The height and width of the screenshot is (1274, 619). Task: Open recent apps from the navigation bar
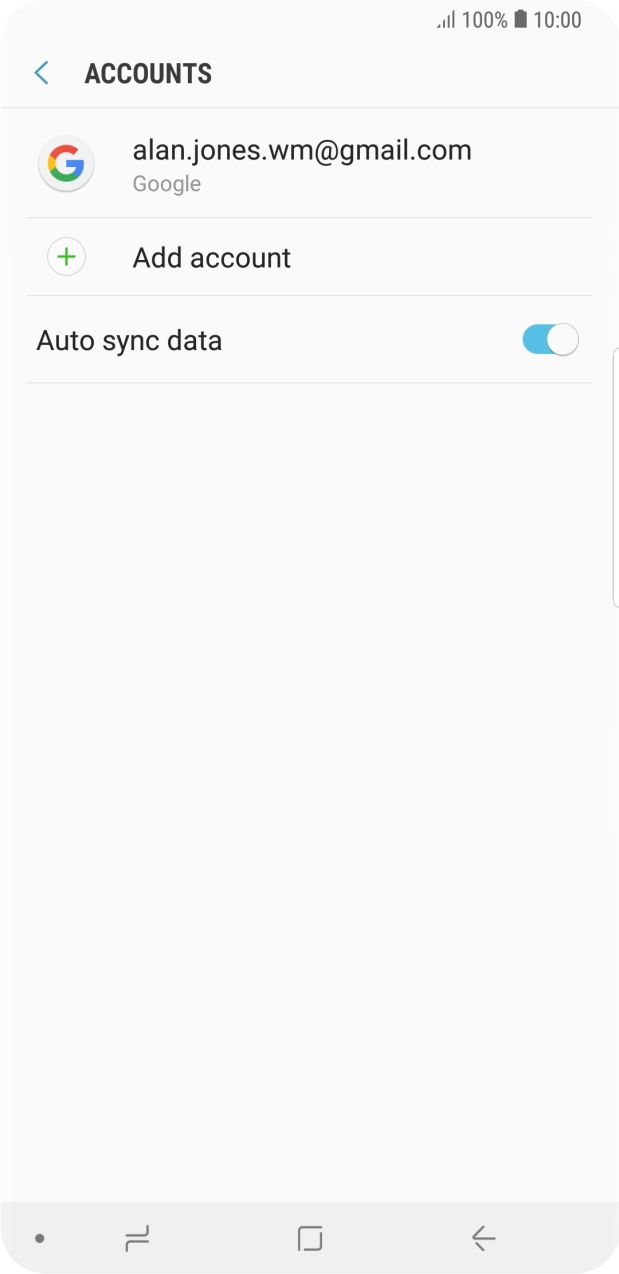137,1239
